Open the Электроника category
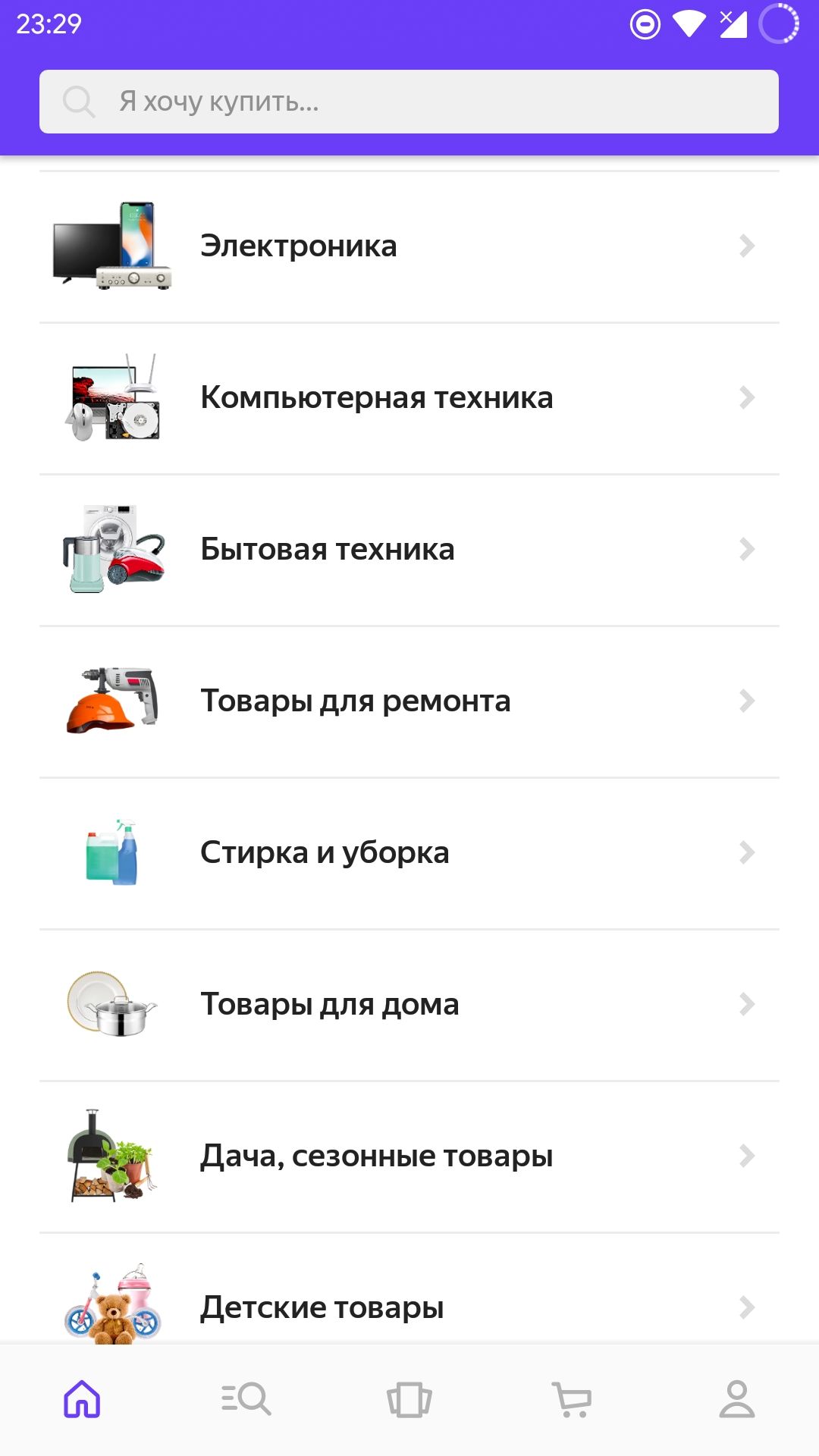 [x=409, y=246]
